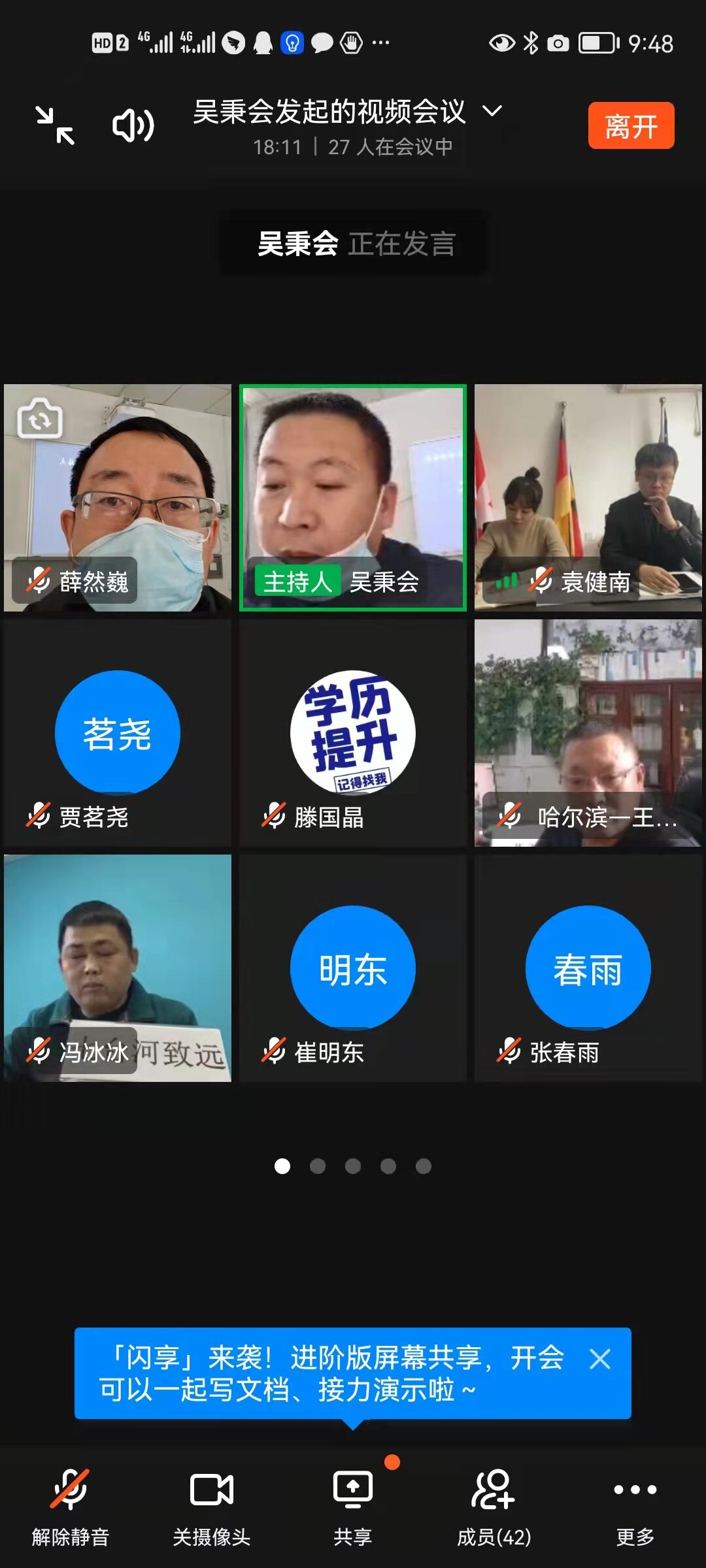Flip the camera on 薛然巍's tile
This screenshot has height=1568, width=706.
point(40,418)
